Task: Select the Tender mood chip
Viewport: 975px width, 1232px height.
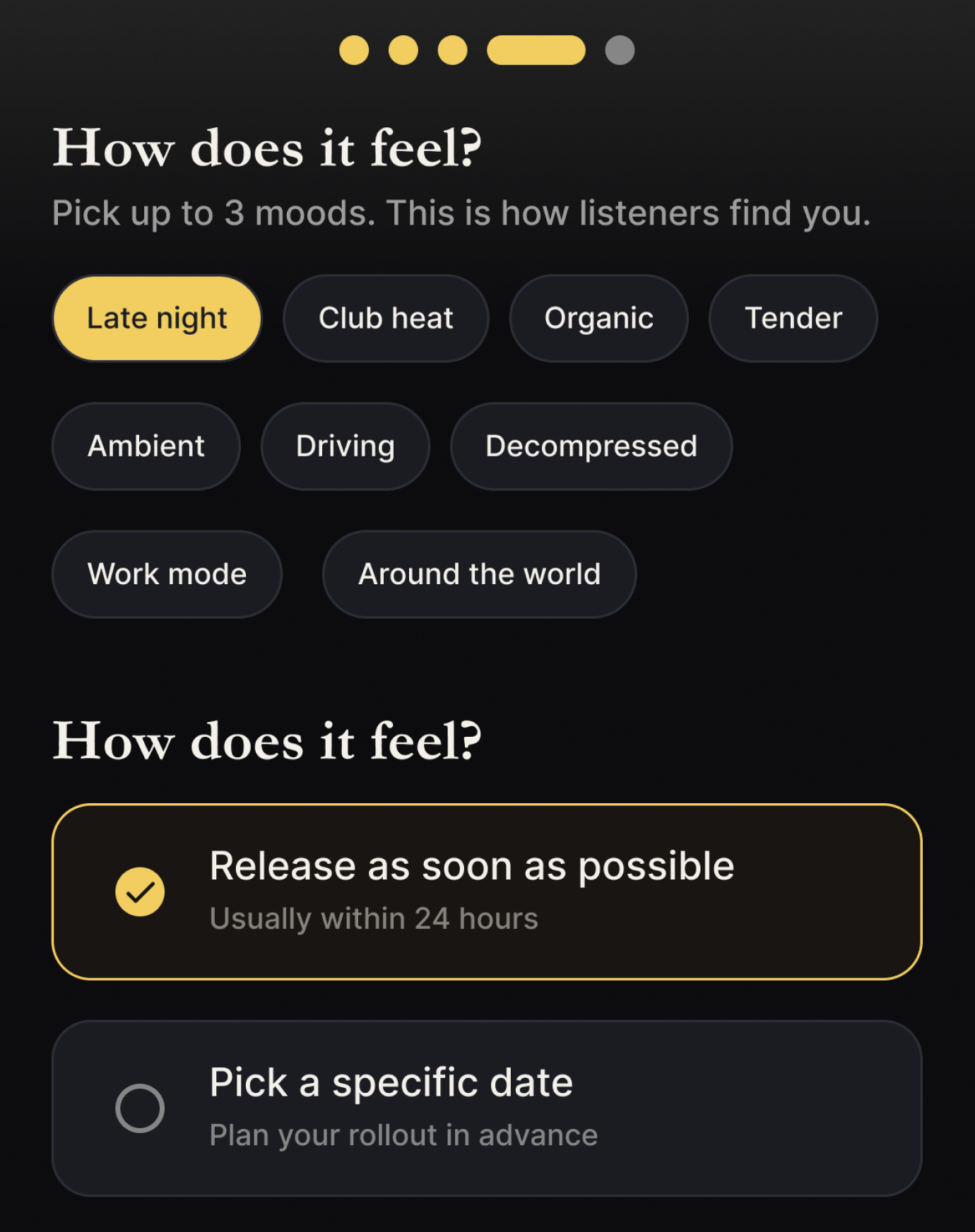Action: [793, 318]
